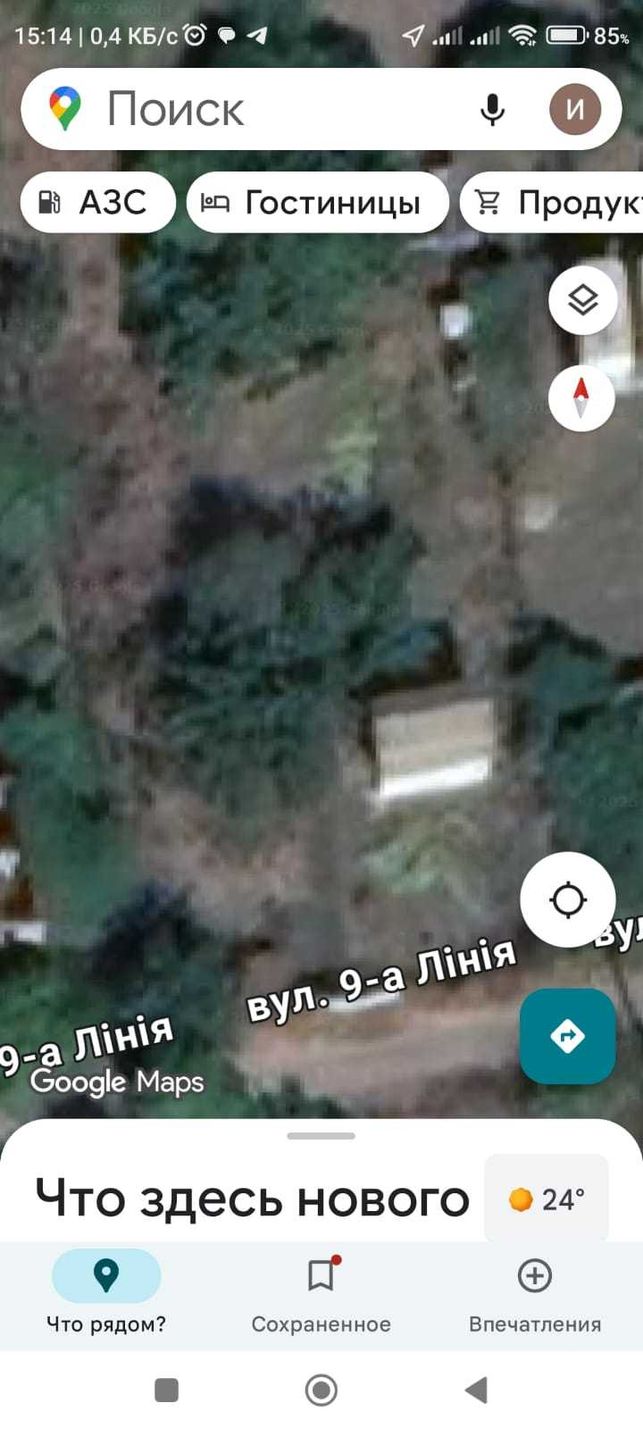
Task: Tap the compass to reset north
Action: tap(582, 399)
